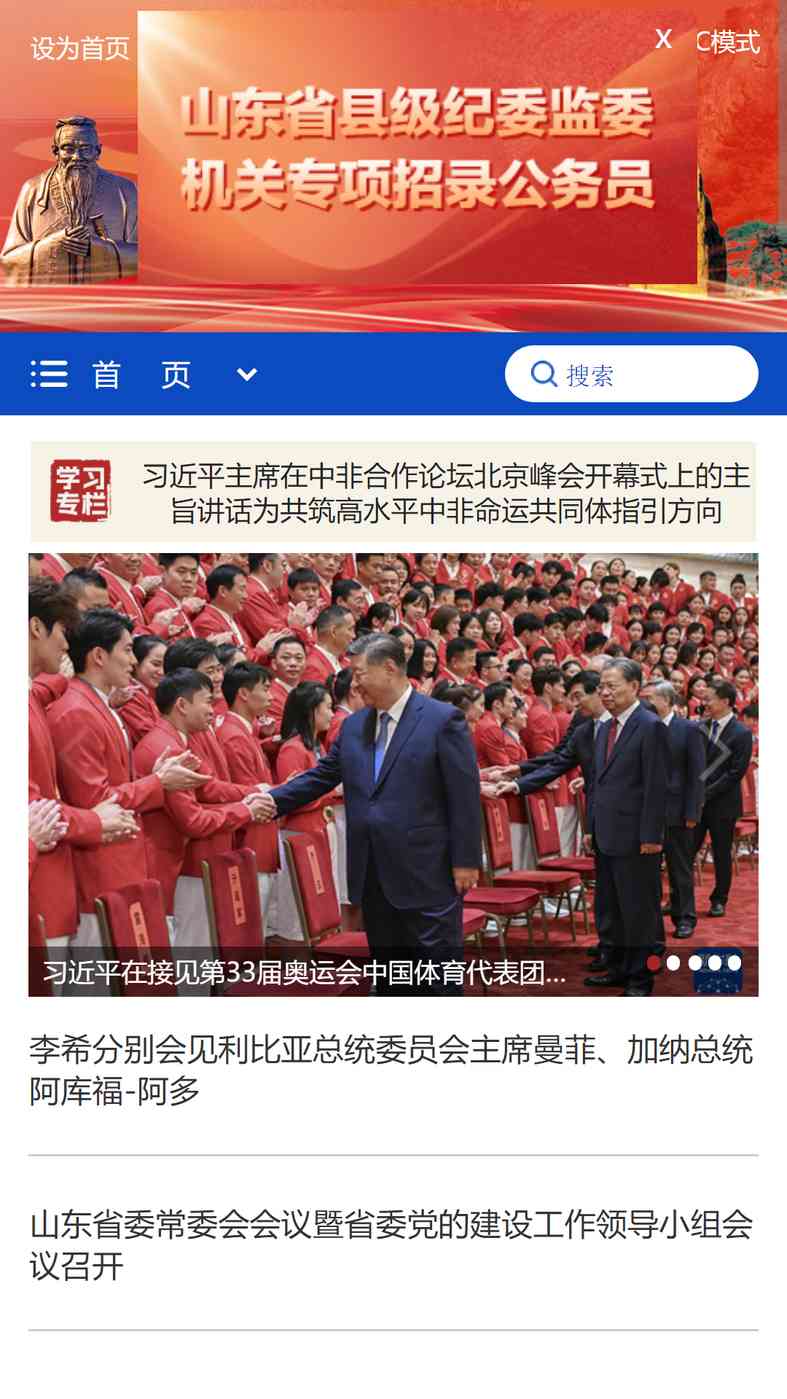The width and height of the screenshot is (787, 1399).
Task: Tap the 搜索 search field
Action: [631, 374]
